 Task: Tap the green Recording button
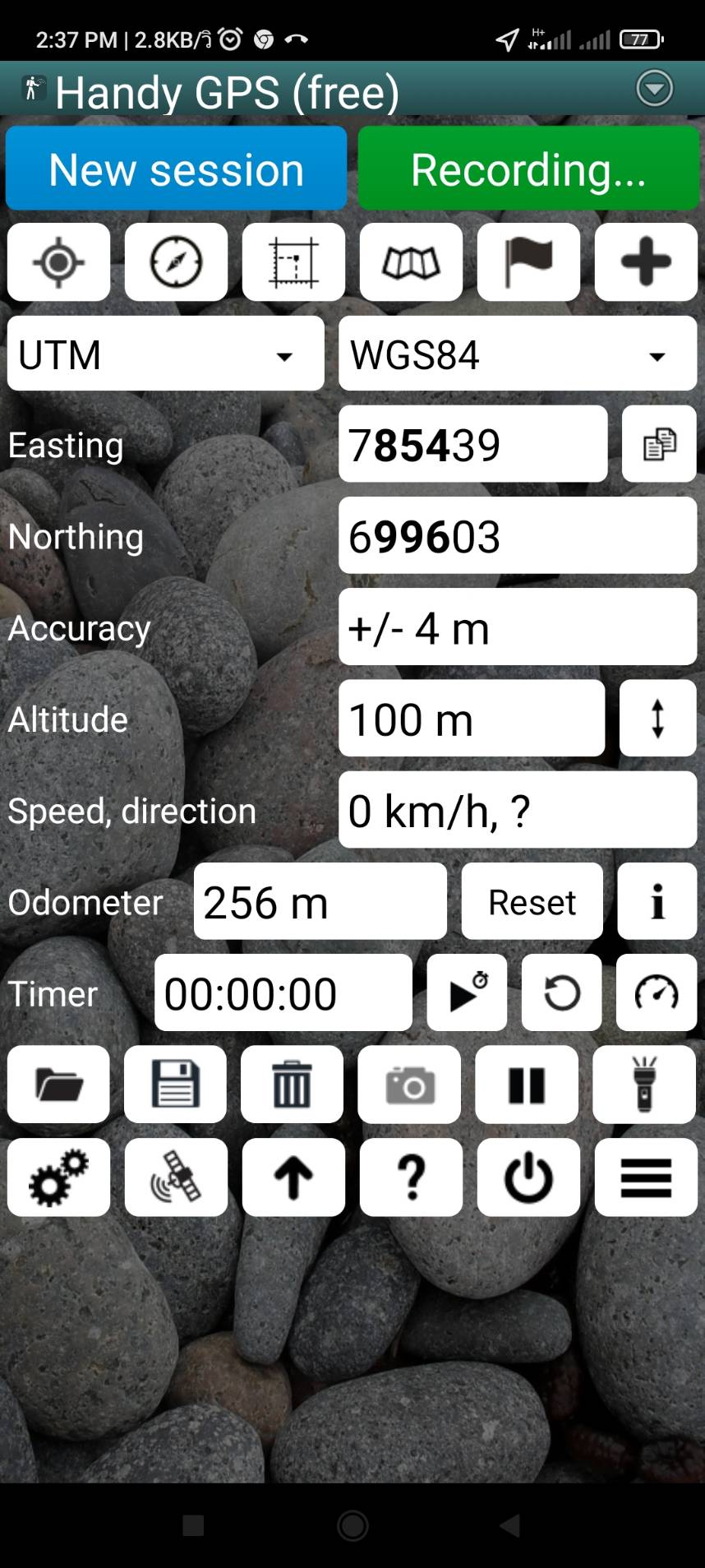(x=528, y=169)
